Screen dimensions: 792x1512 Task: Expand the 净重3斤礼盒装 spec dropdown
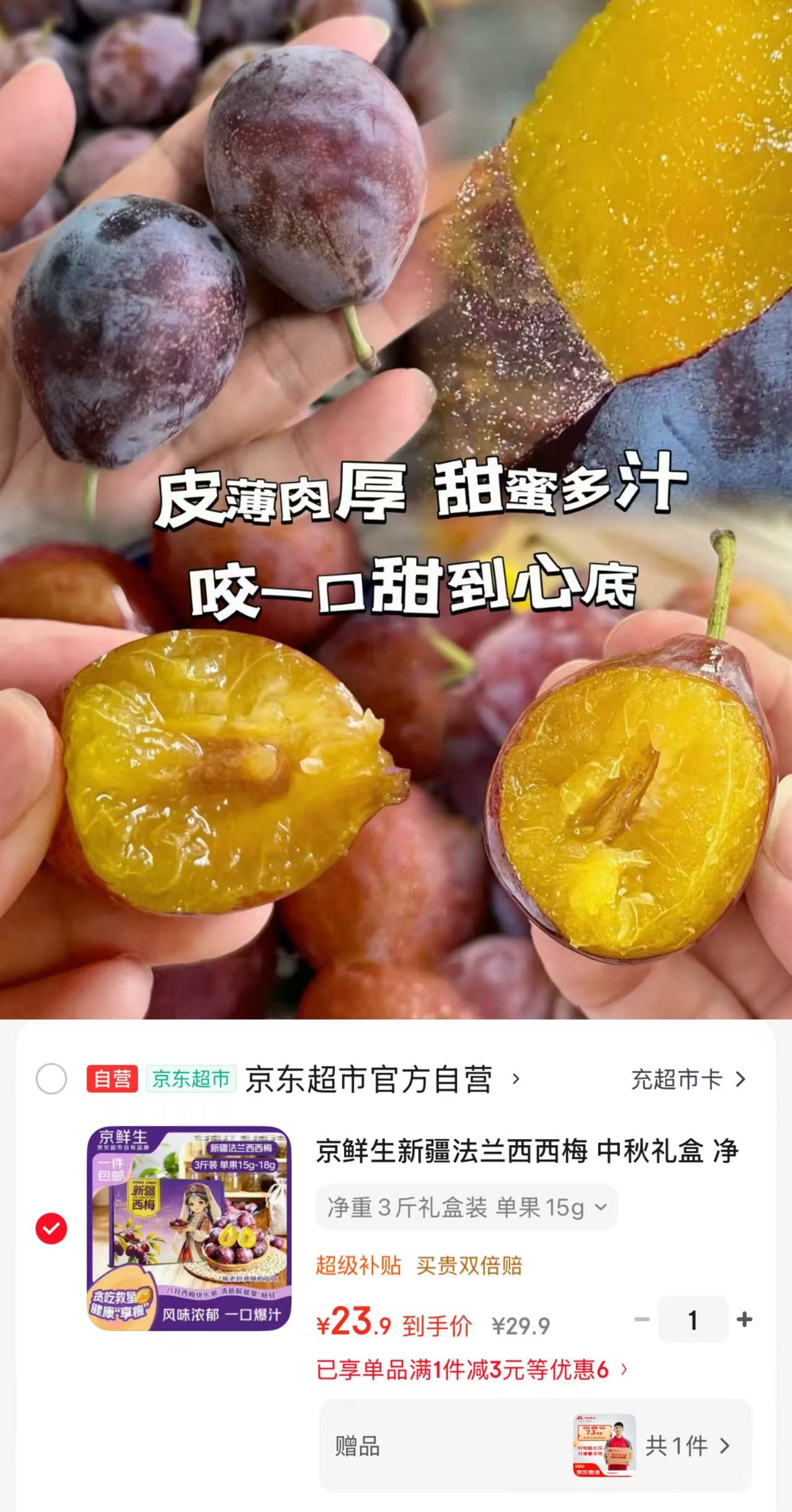[x=467, y=1207]
